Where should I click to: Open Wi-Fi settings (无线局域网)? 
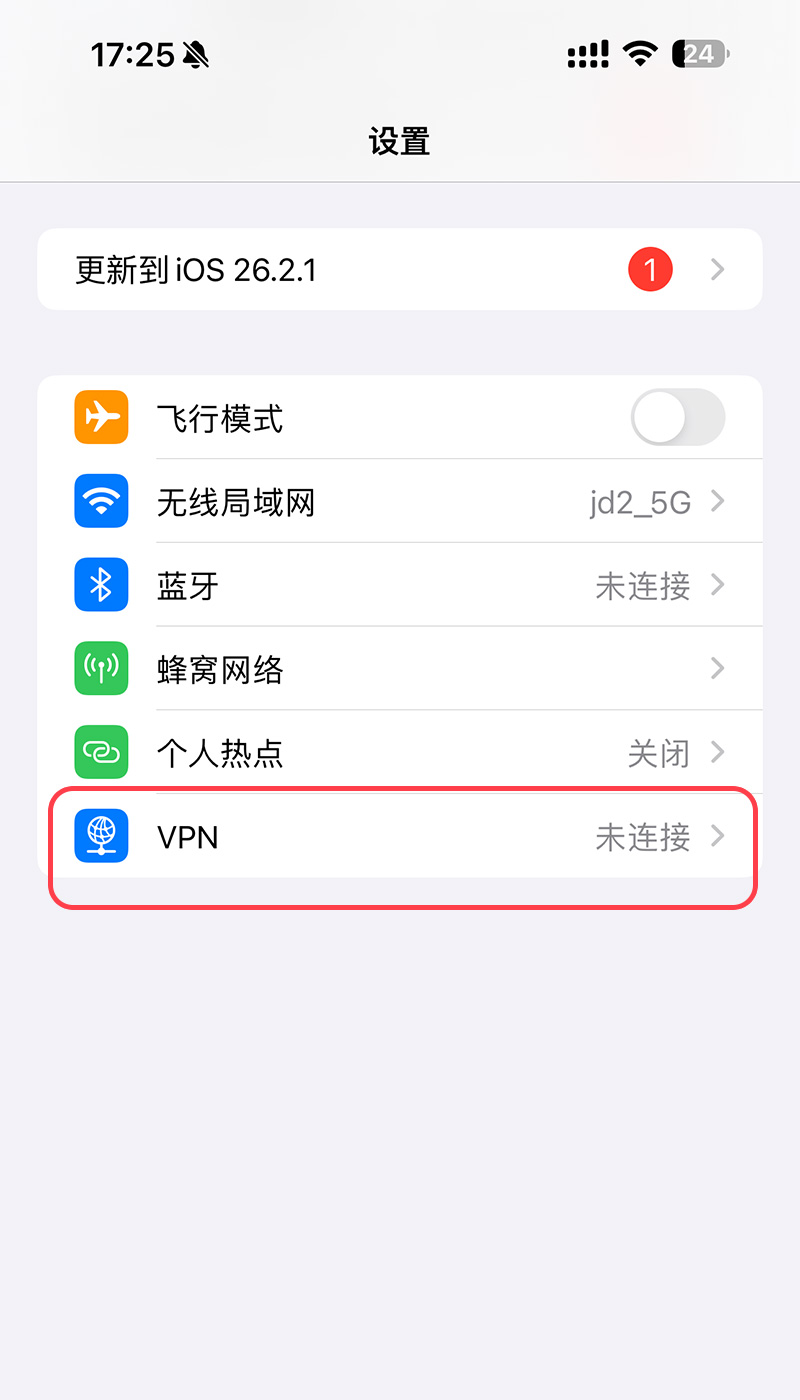pos(399,502)
